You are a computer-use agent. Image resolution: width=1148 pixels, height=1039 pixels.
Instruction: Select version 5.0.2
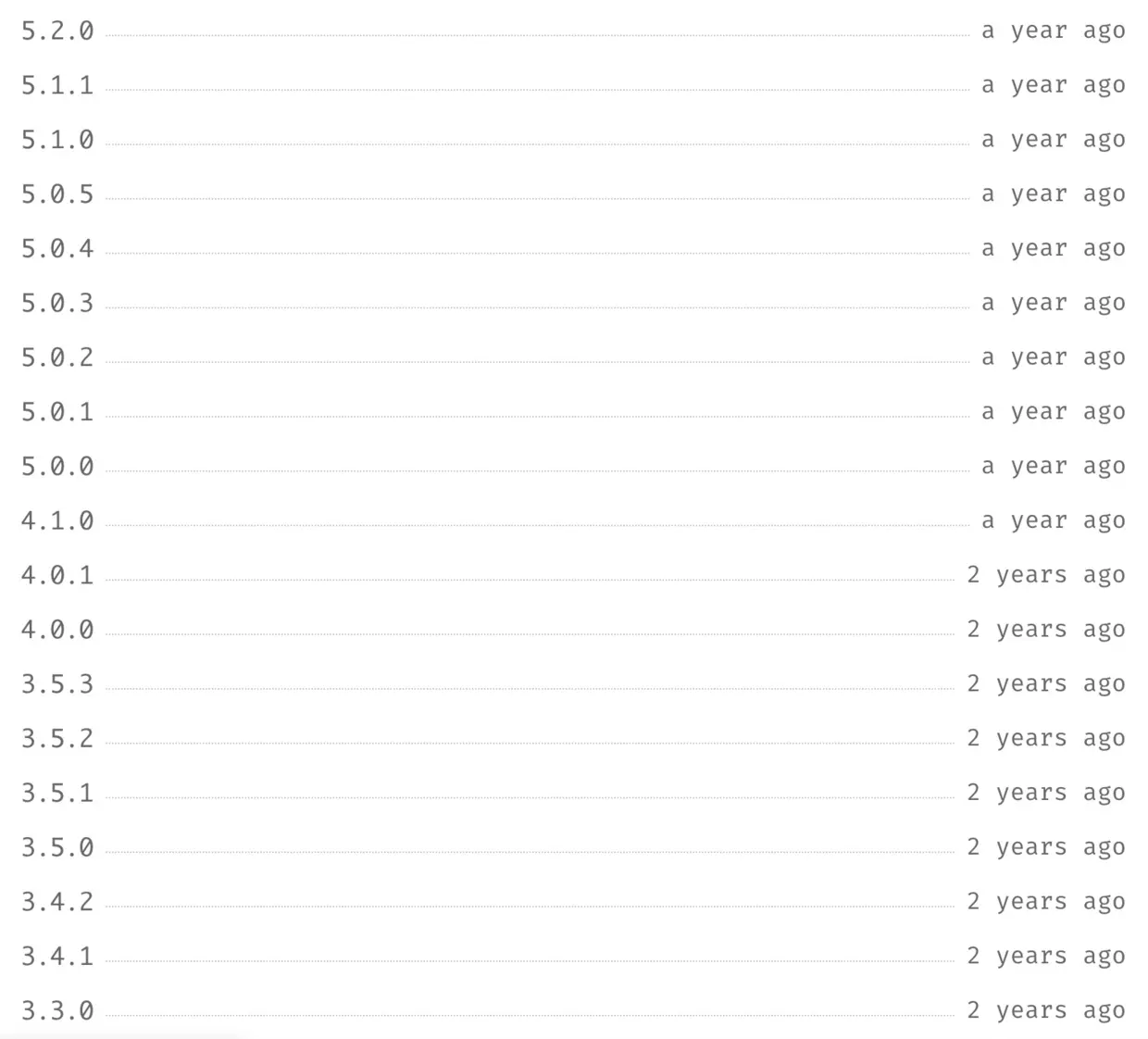(57, 358)
